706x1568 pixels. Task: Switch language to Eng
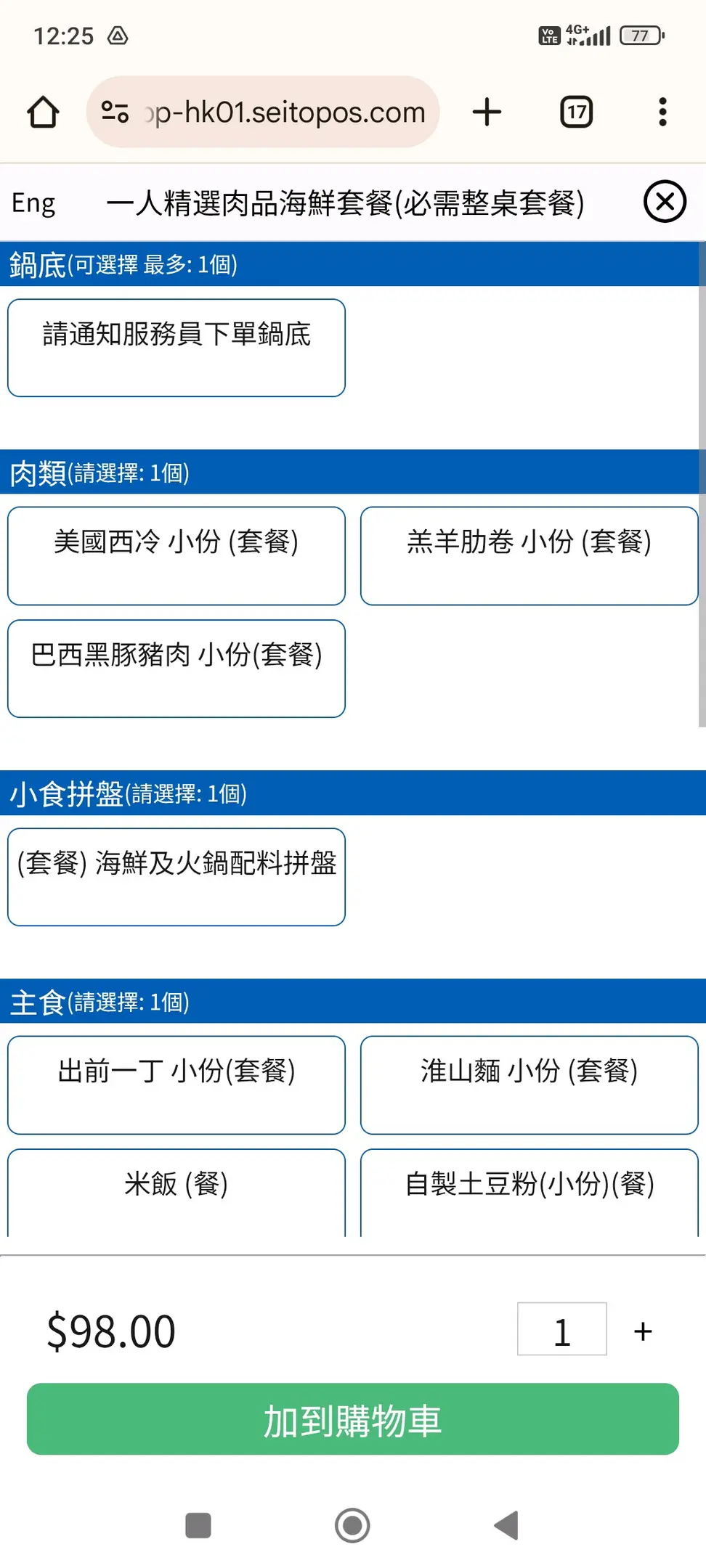point(33,203)
